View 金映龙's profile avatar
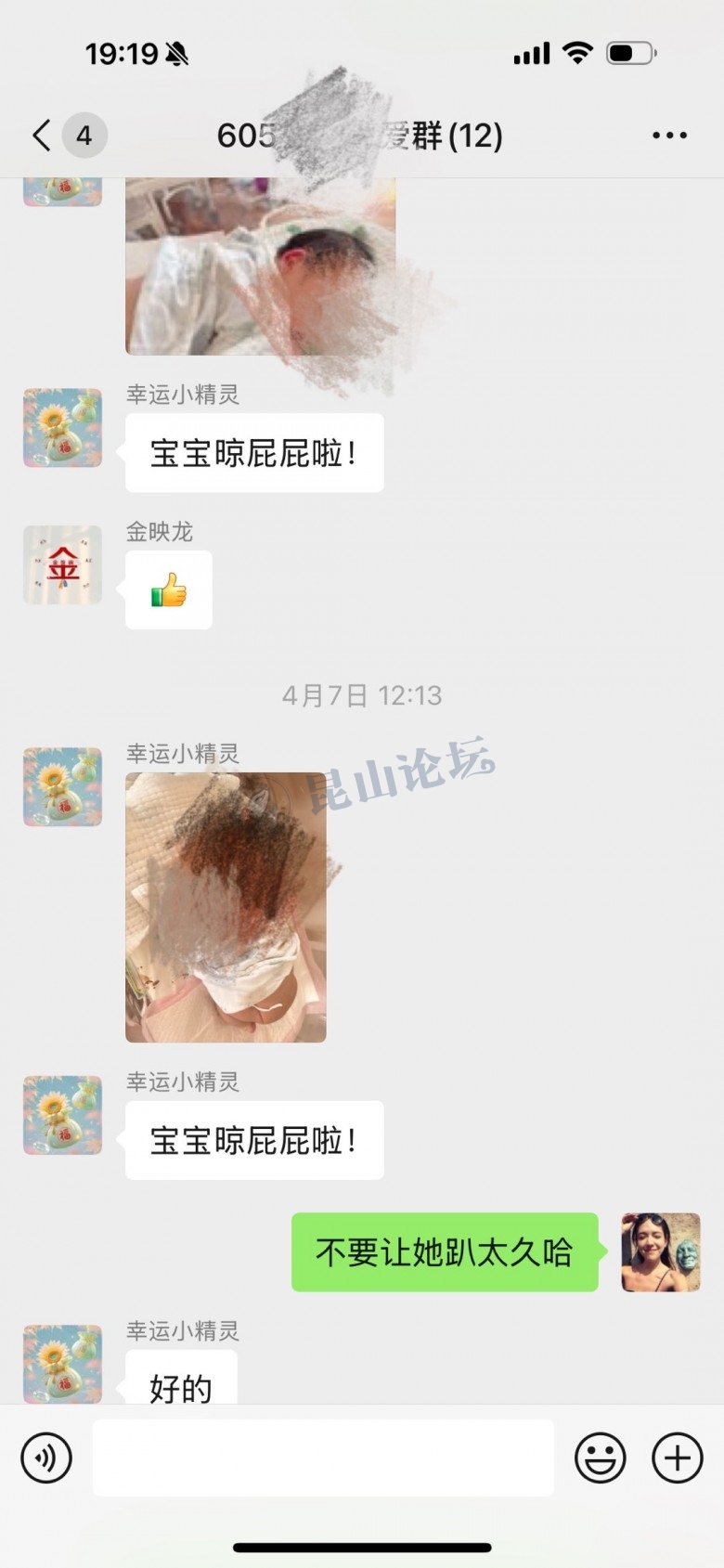 [x=62, y=565]
